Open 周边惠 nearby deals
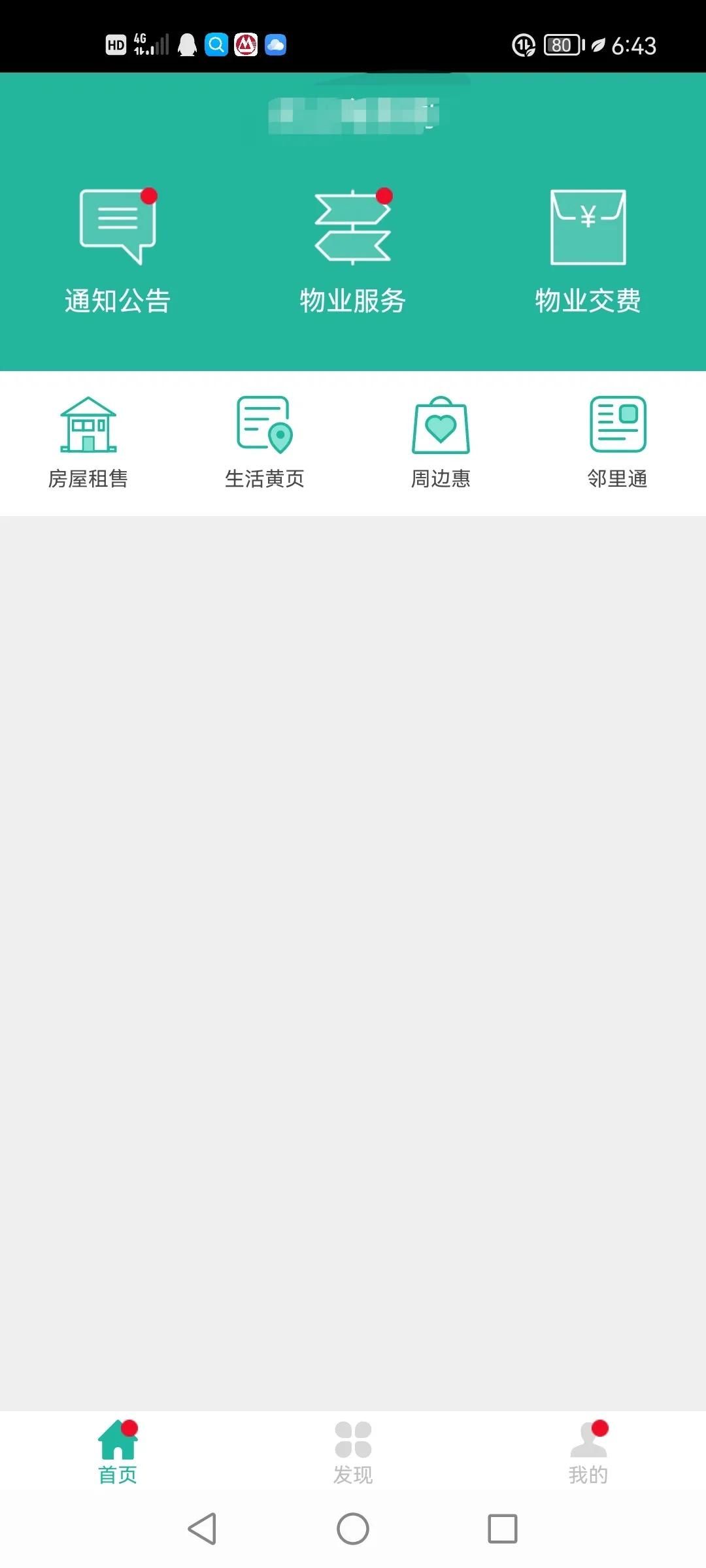Screen dimensions: 706x1568 click(441, 442)
